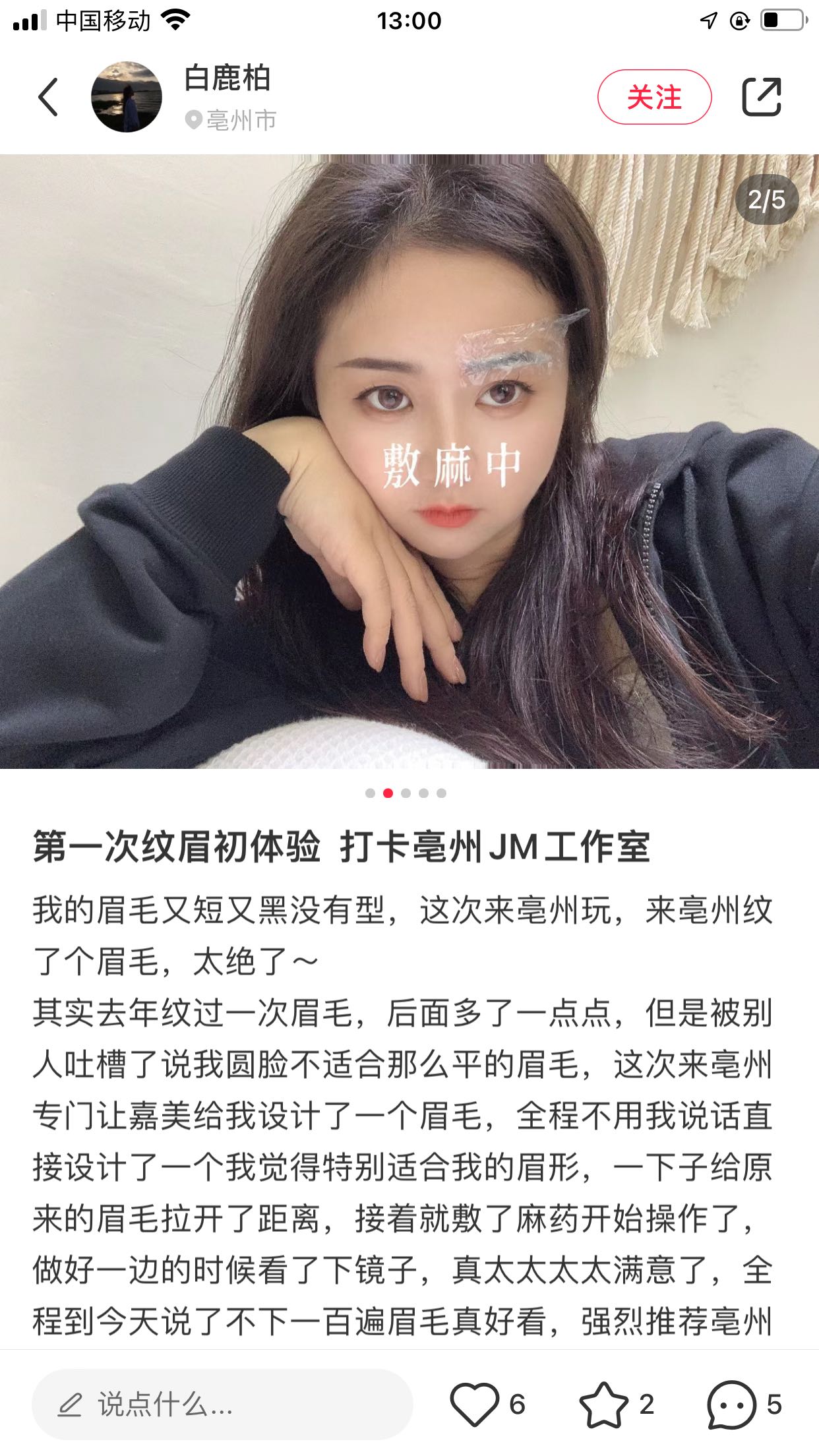Save the post with the star icon
Viewport: 819px width, 1456px height.
point(603,1405)
